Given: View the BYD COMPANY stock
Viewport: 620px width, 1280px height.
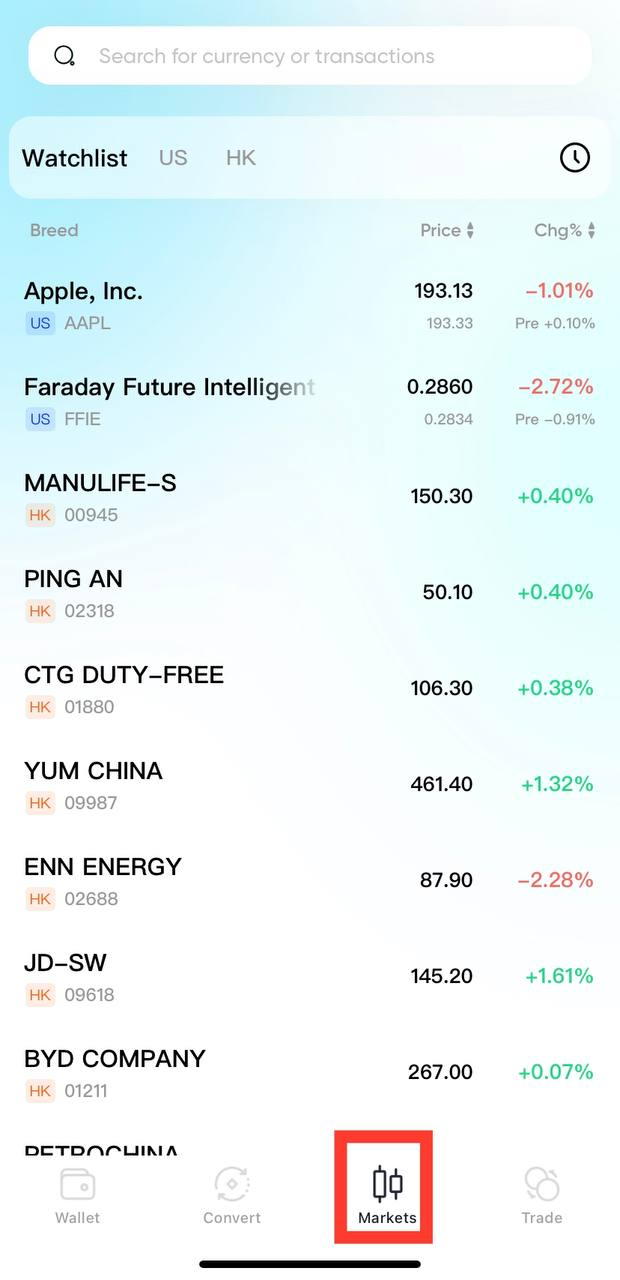Looking at the screenshot, I should (310, 1074).
